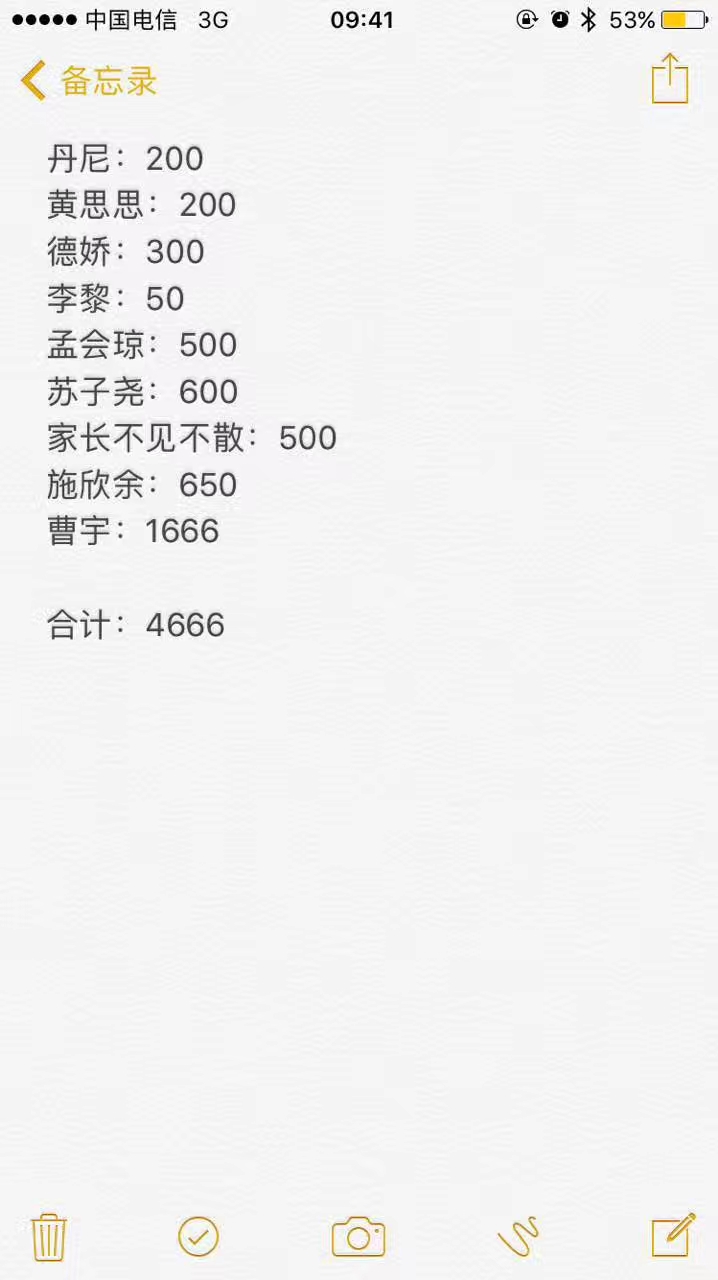718x1280 pixels.
Task: Compose a new note
Action: (x=673, y=1236)
